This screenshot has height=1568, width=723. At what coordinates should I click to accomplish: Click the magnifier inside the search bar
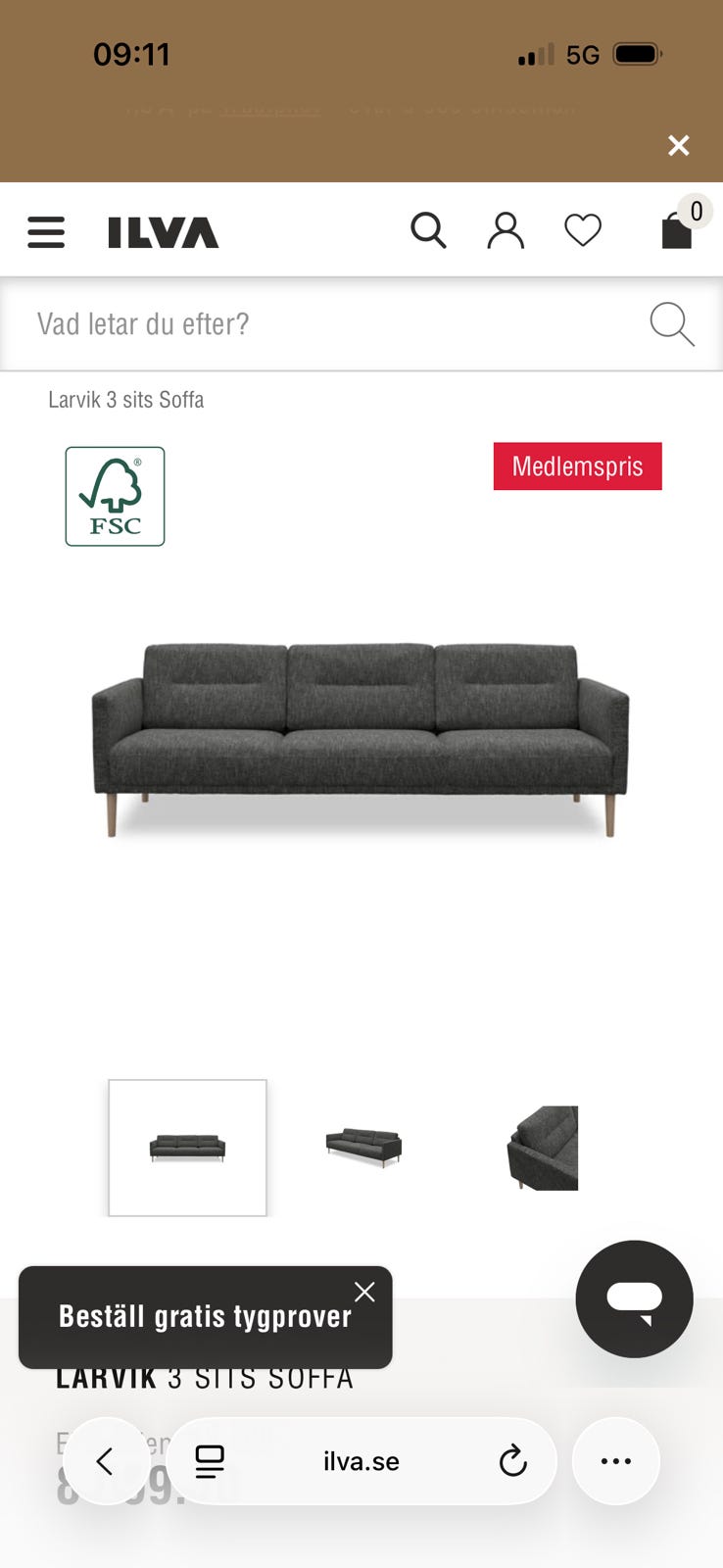672,324
